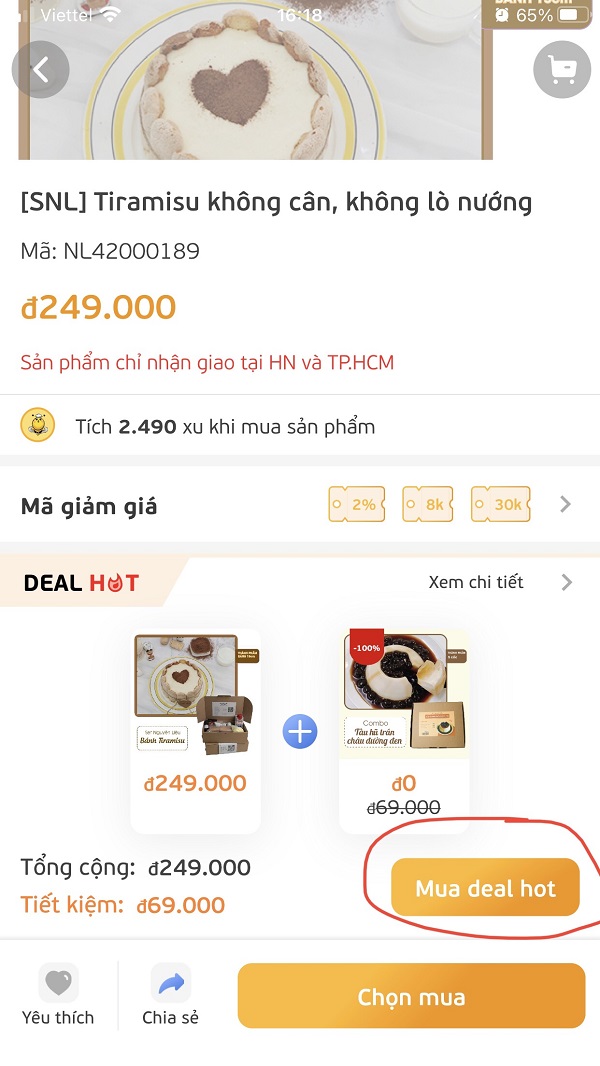Tap Mua deal hot button
The height and width of the screenshot is (1066, 600).
click(x=485, y=887)
